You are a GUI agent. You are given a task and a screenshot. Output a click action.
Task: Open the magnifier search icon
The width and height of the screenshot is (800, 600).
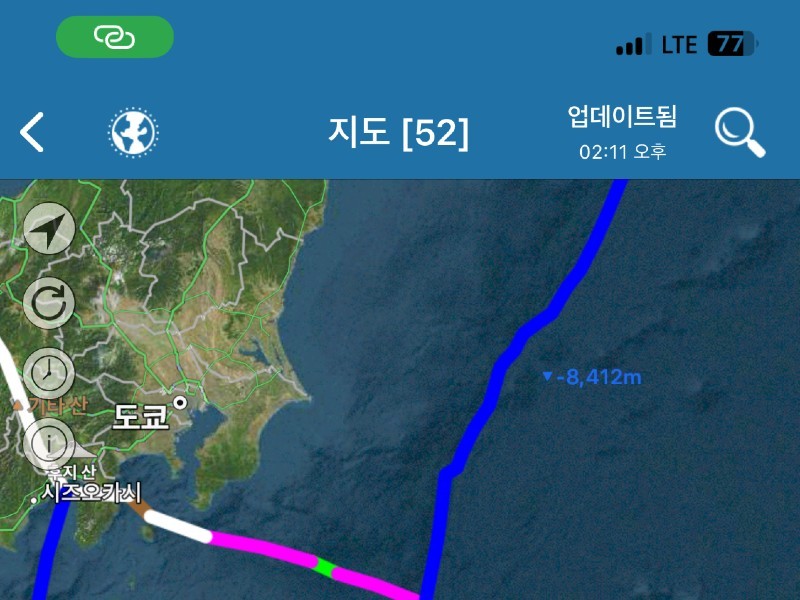(x=740, y=132)
